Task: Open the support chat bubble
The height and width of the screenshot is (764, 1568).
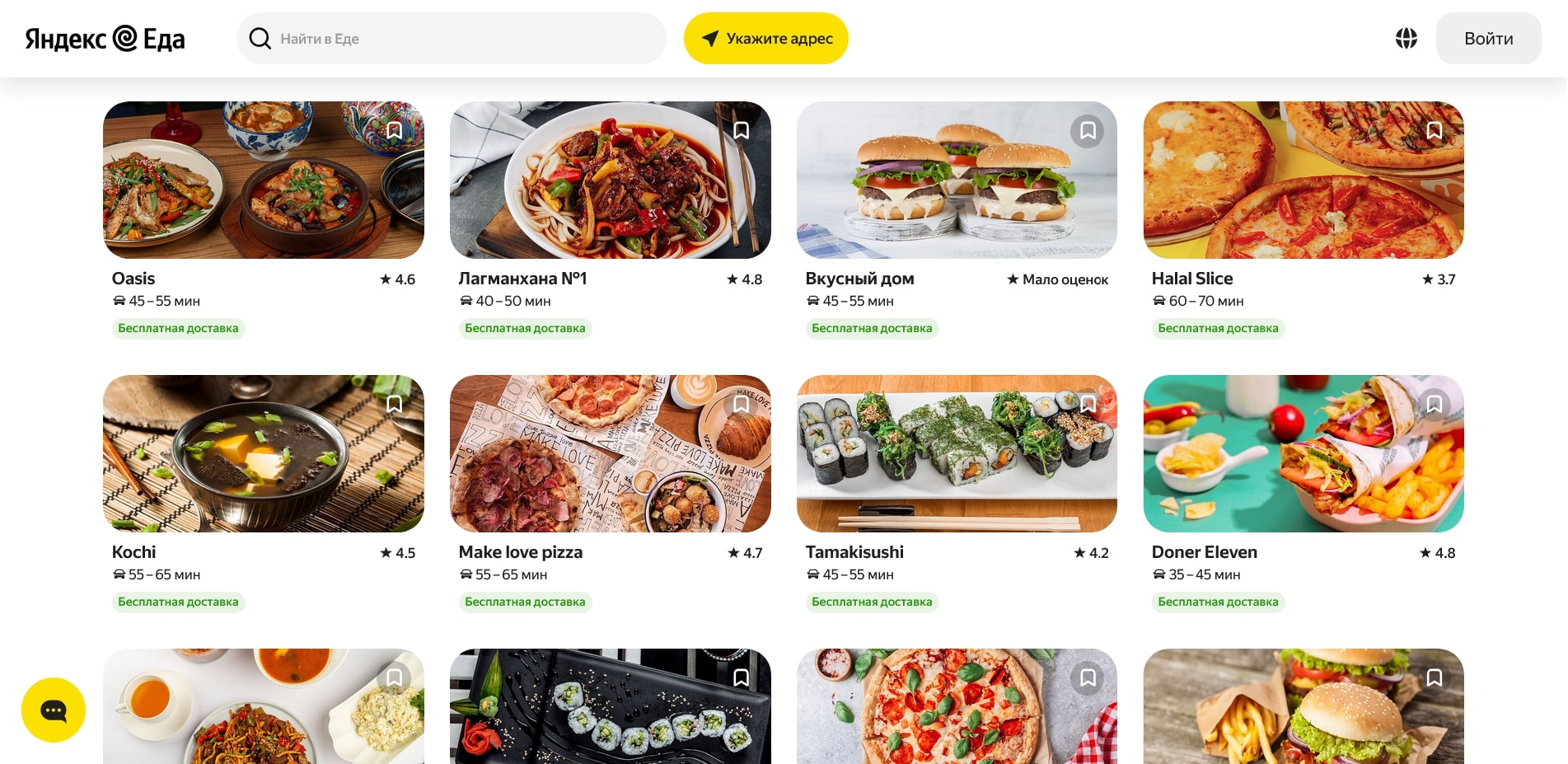Action: (54, 710)
